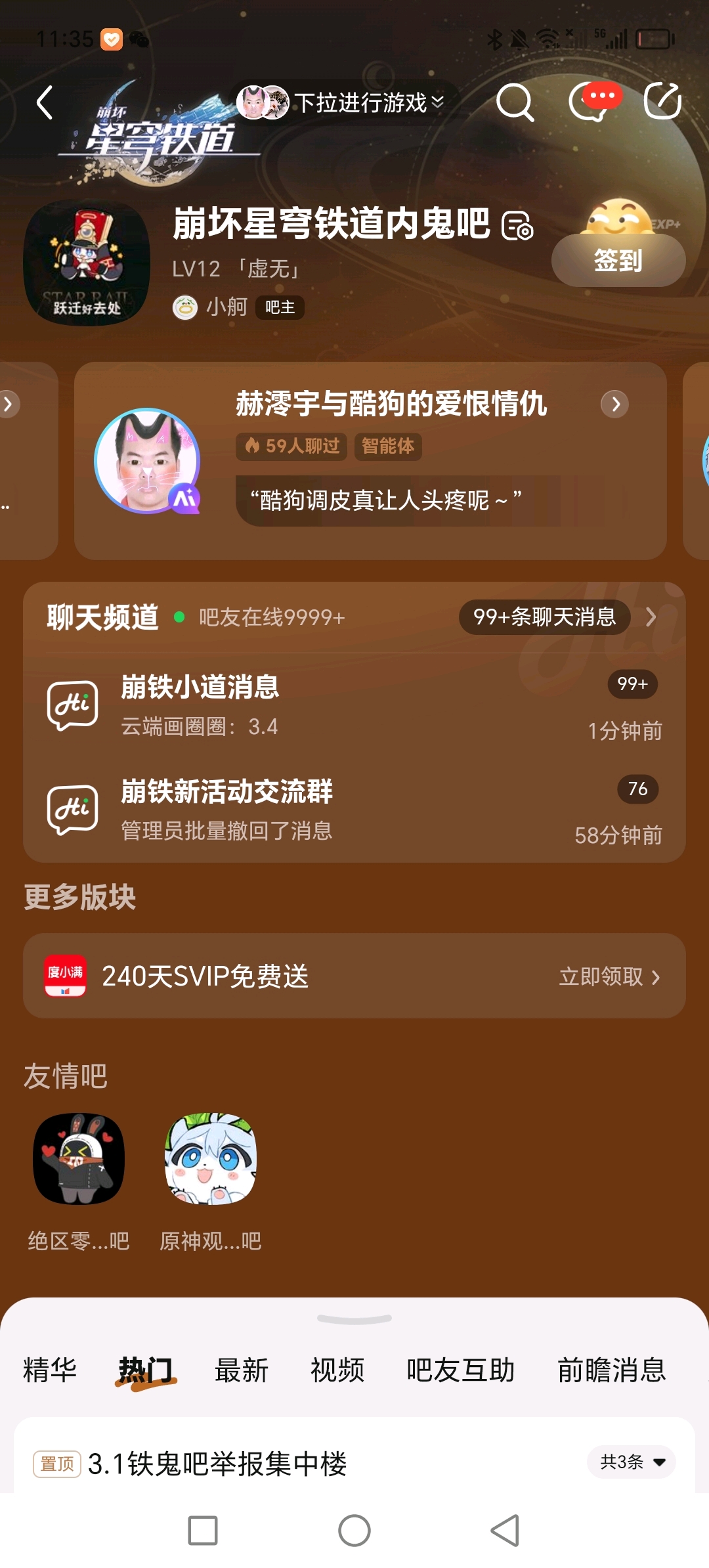
Task: Switch to the 精华 tab
Action: tap(50, 1370)
